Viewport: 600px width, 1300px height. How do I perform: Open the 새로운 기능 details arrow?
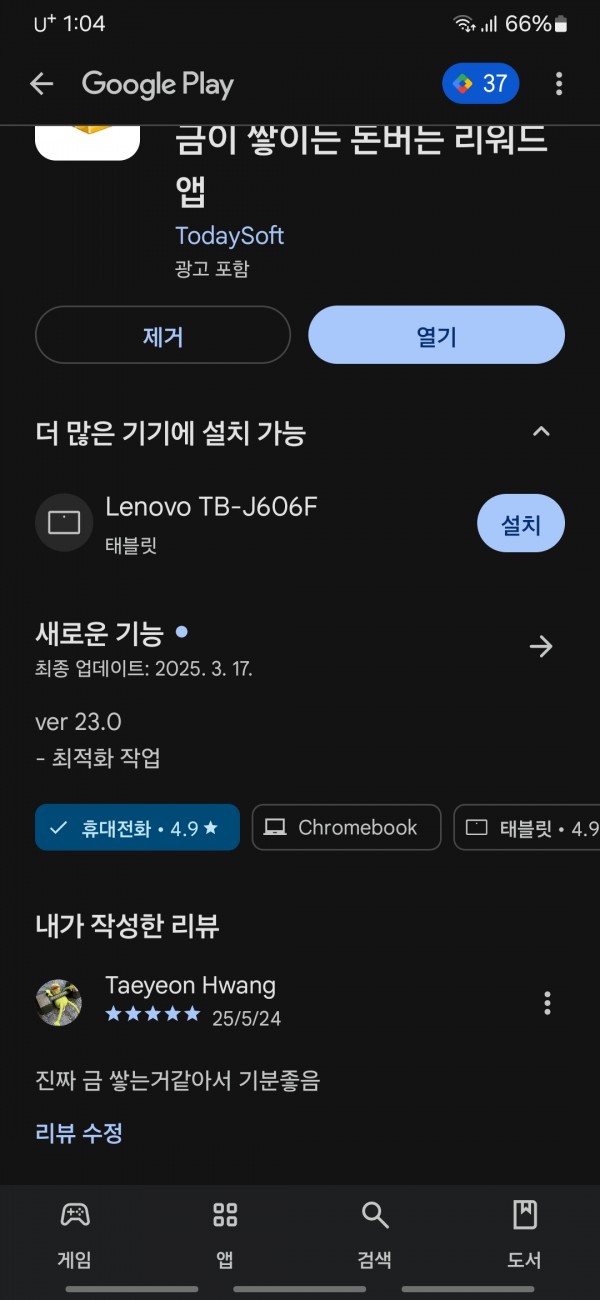pos(541,647)
